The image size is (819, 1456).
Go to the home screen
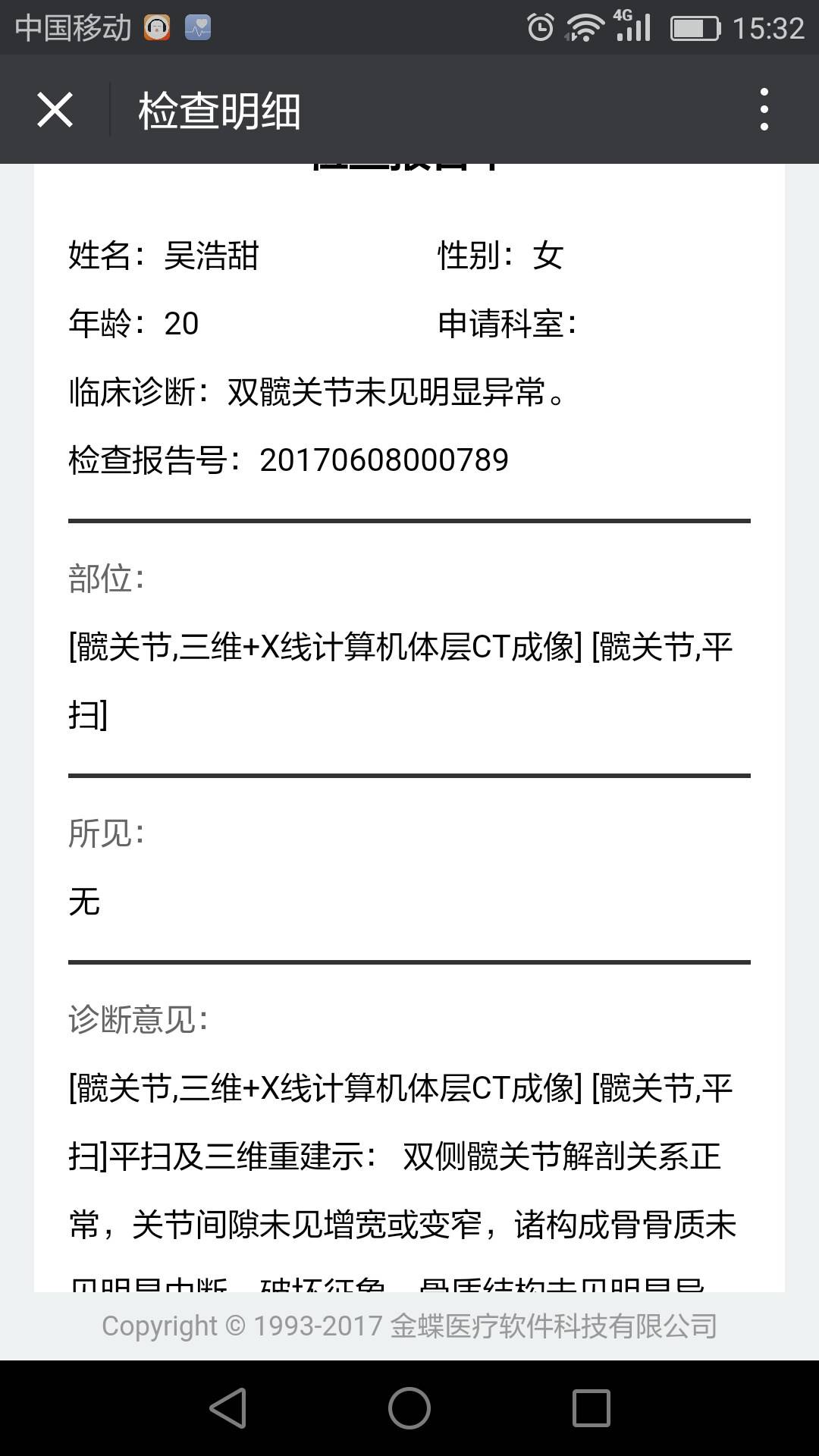point(409,1408)
